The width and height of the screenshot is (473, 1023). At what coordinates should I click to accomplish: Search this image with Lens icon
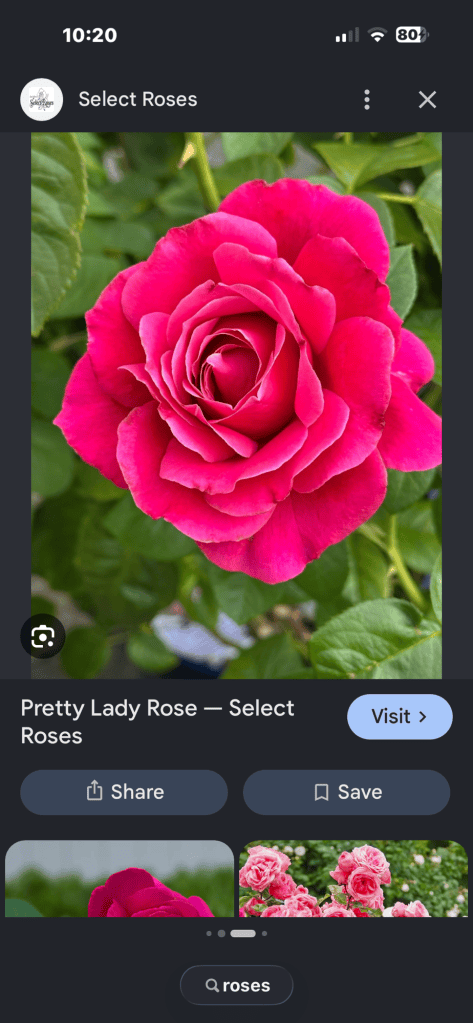[x=43, y=635]
